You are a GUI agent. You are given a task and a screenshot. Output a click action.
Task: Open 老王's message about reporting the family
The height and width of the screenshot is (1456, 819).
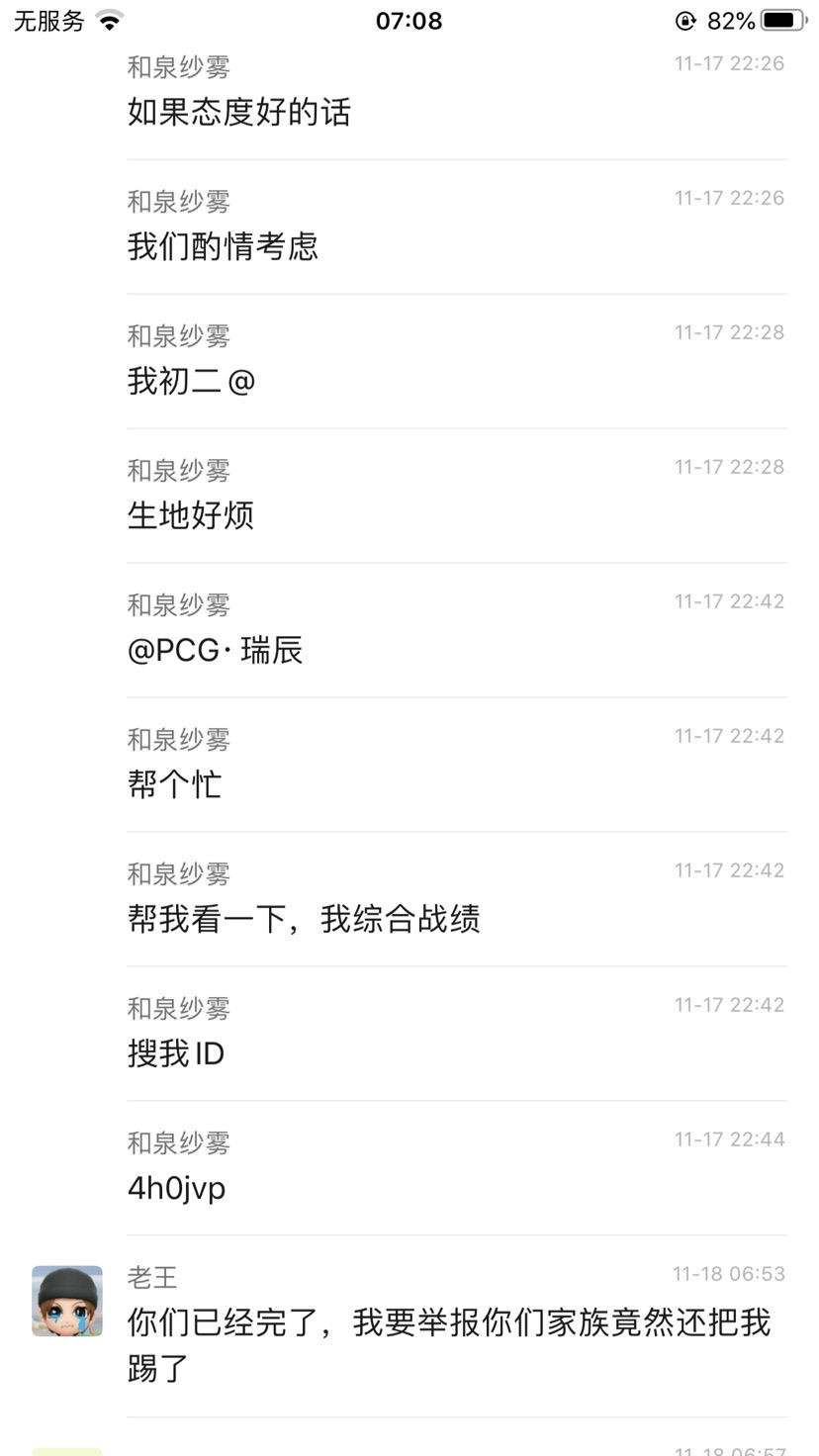pos(448,1343)
